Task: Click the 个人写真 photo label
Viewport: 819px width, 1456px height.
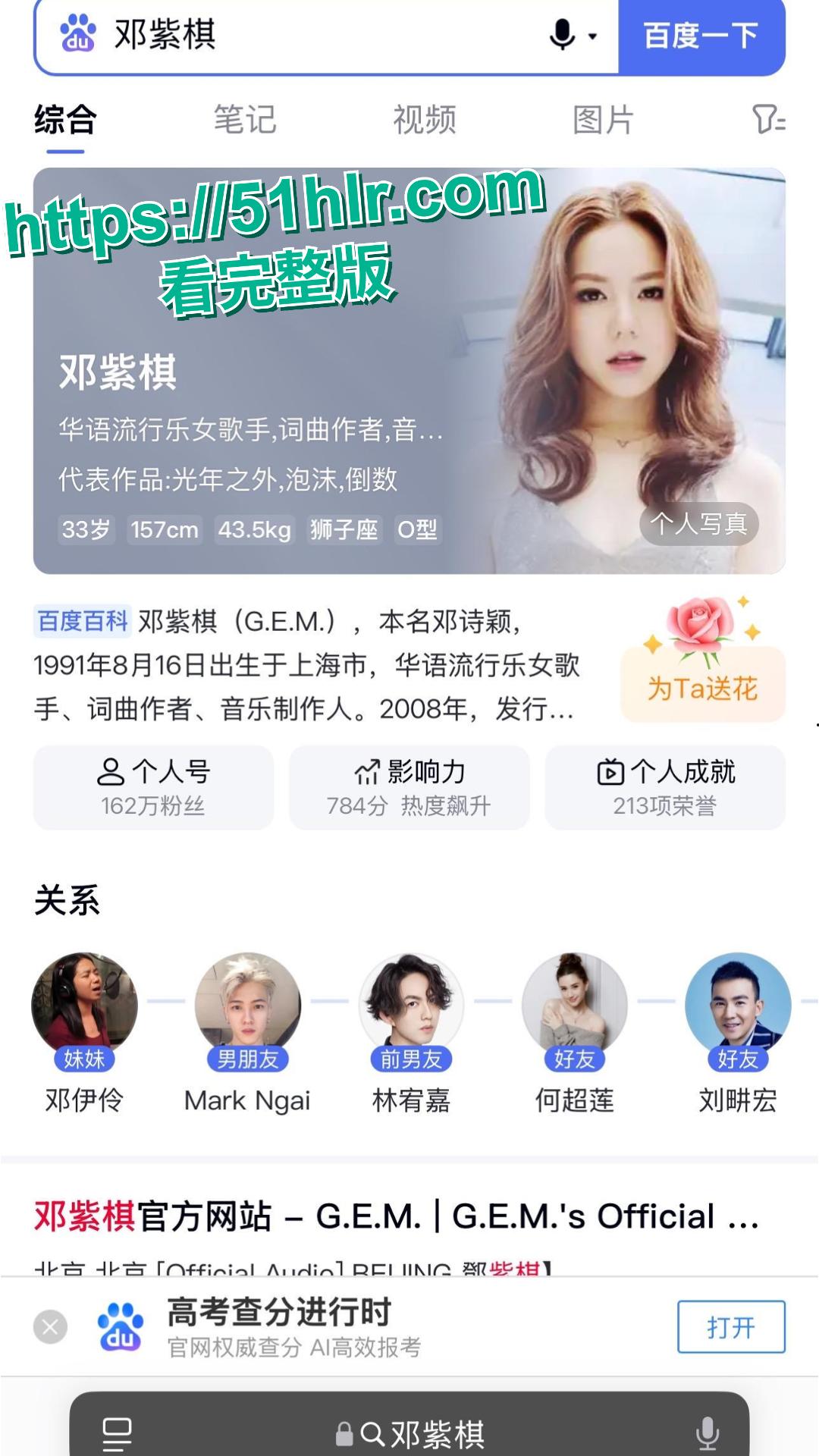Action: pos(699,525)
